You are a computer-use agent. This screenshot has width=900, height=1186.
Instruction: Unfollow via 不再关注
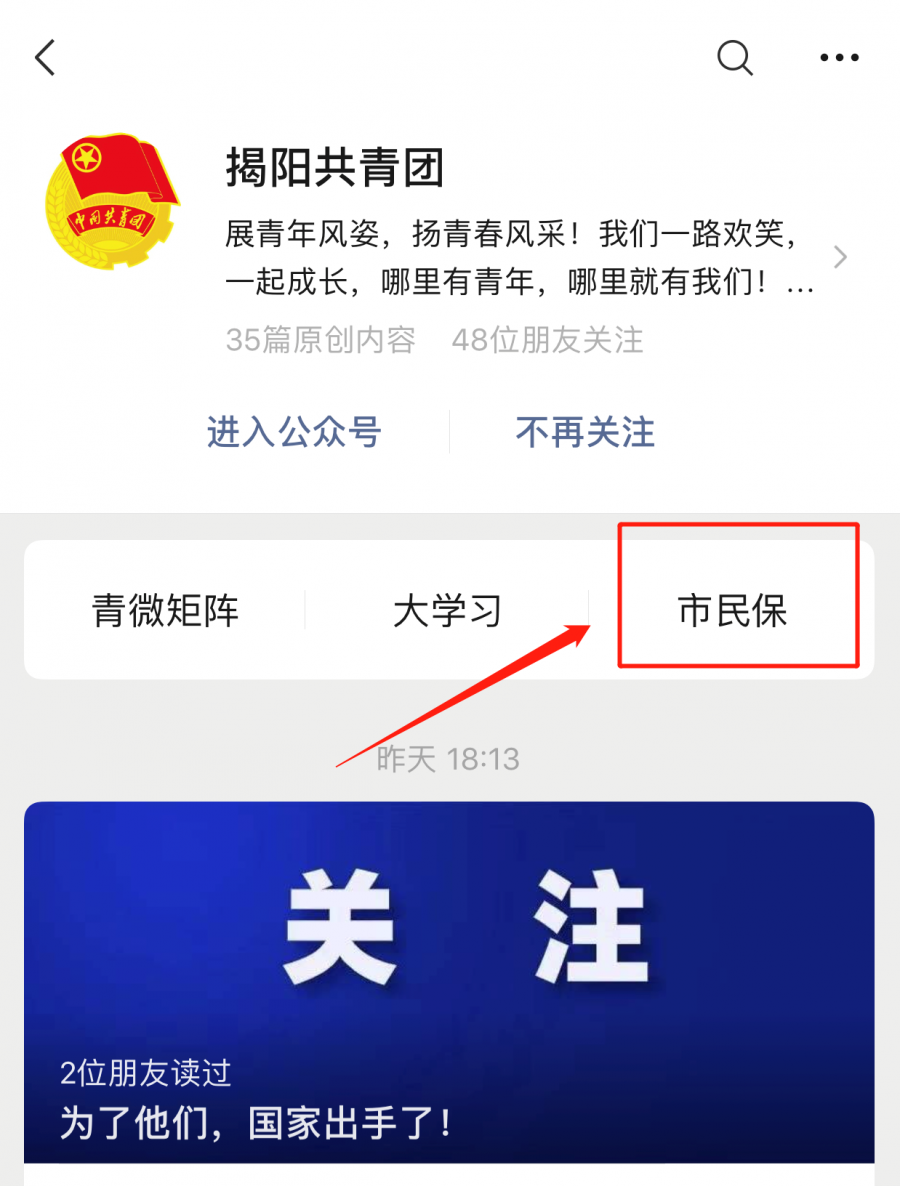pos(585,432)
